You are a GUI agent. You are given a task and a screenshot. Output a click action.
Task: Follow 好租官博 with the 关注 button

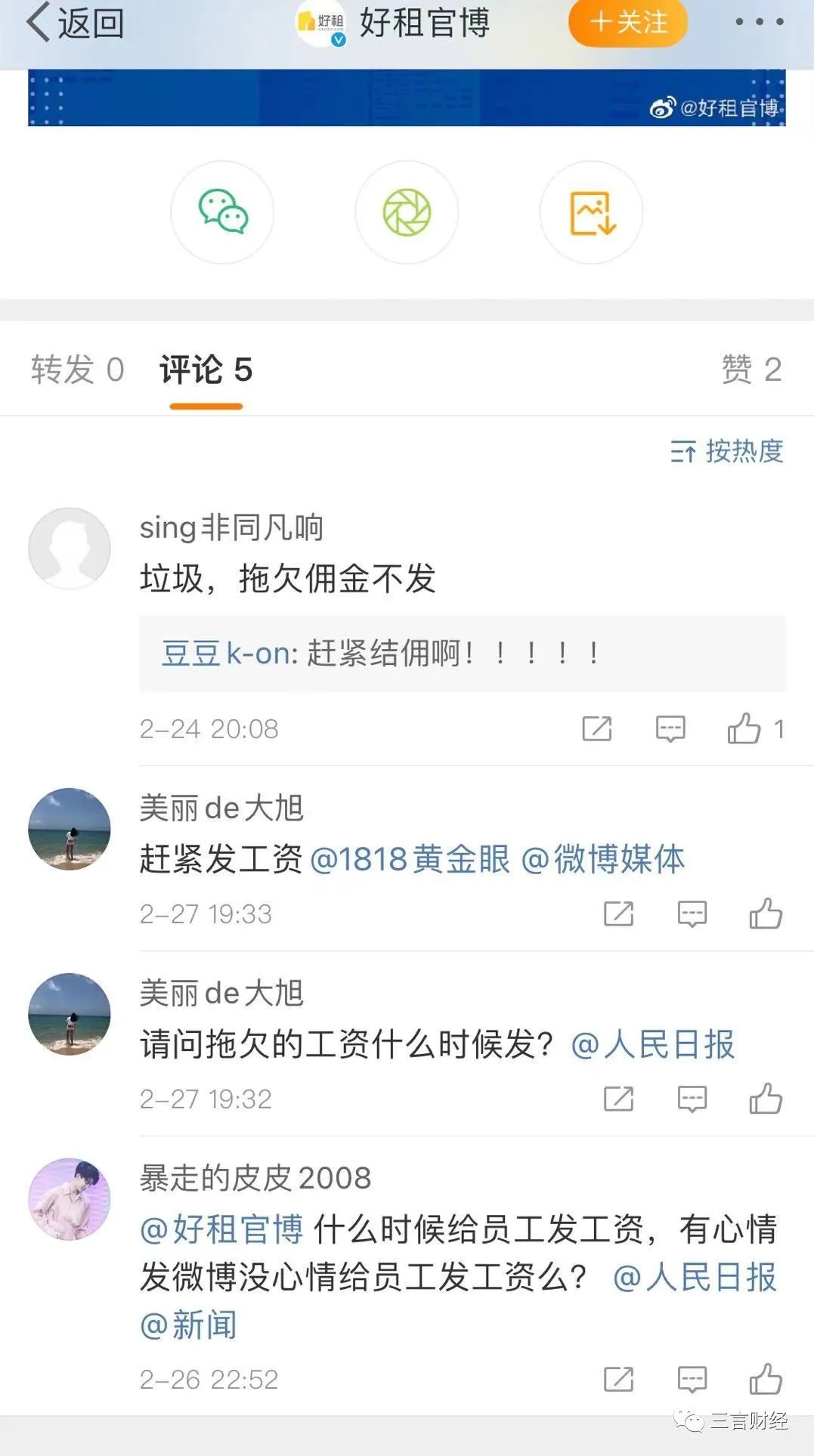tap(628, 22)
